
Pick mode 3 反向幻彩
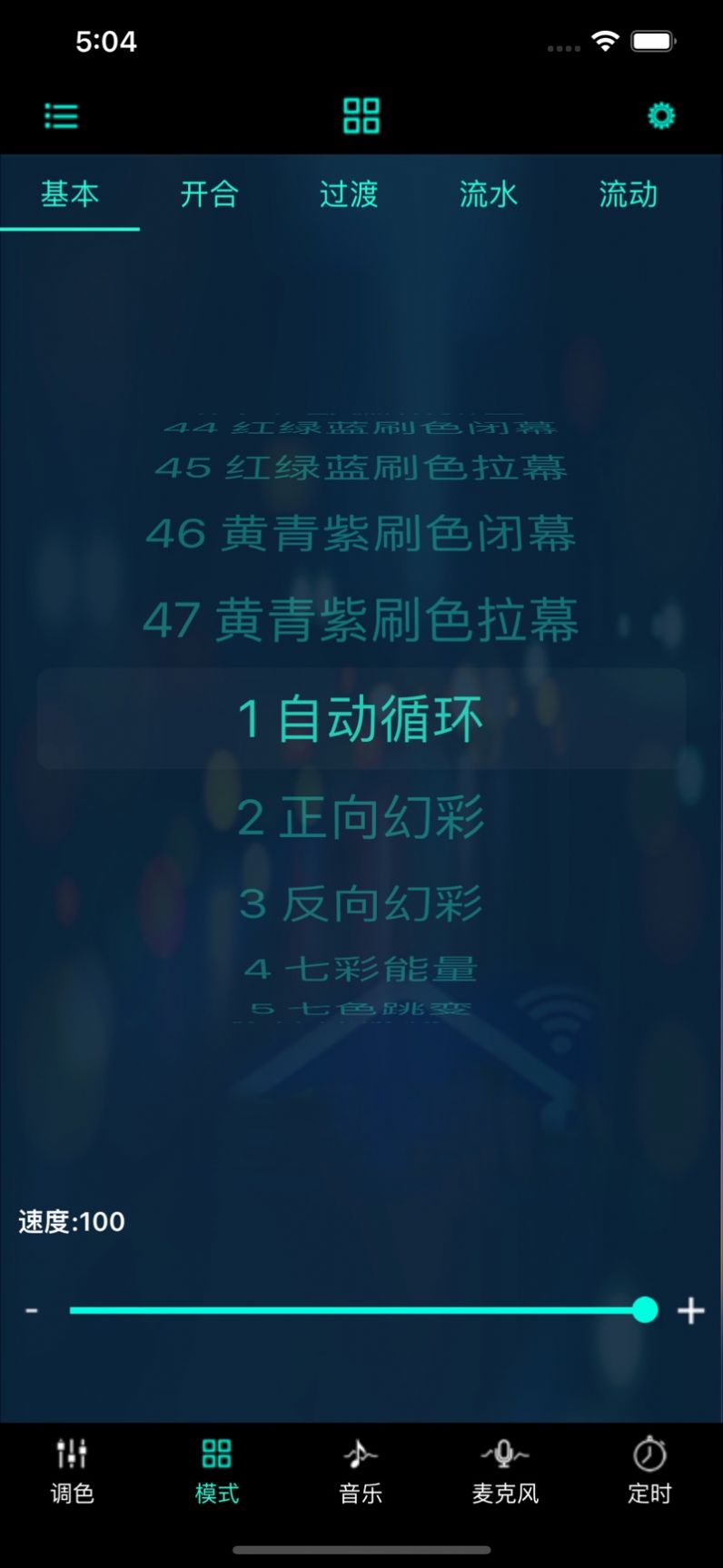point(361,904)
